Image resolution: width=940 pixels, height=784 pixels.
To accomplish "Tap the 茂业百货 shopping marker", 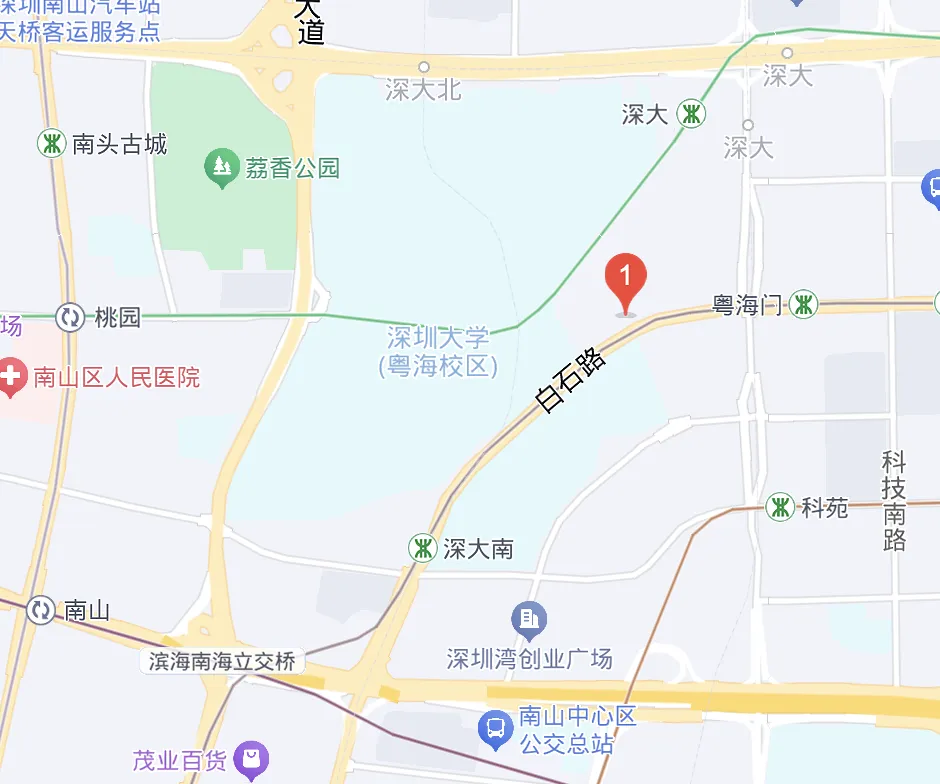I will 251,762.
